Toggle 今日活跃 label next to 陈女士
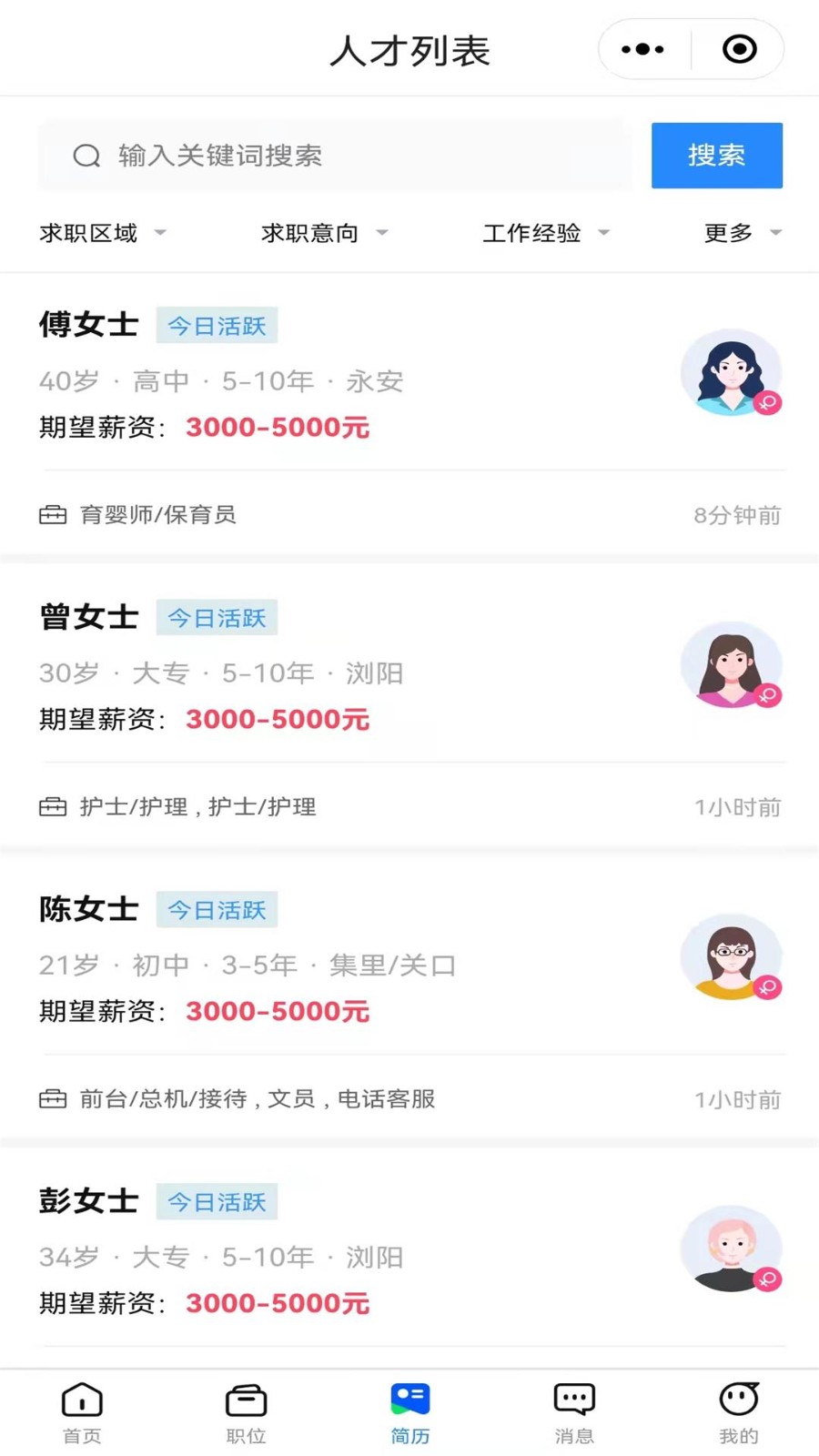Screen dimensions: 819x1456 click(x=217, y=909)
